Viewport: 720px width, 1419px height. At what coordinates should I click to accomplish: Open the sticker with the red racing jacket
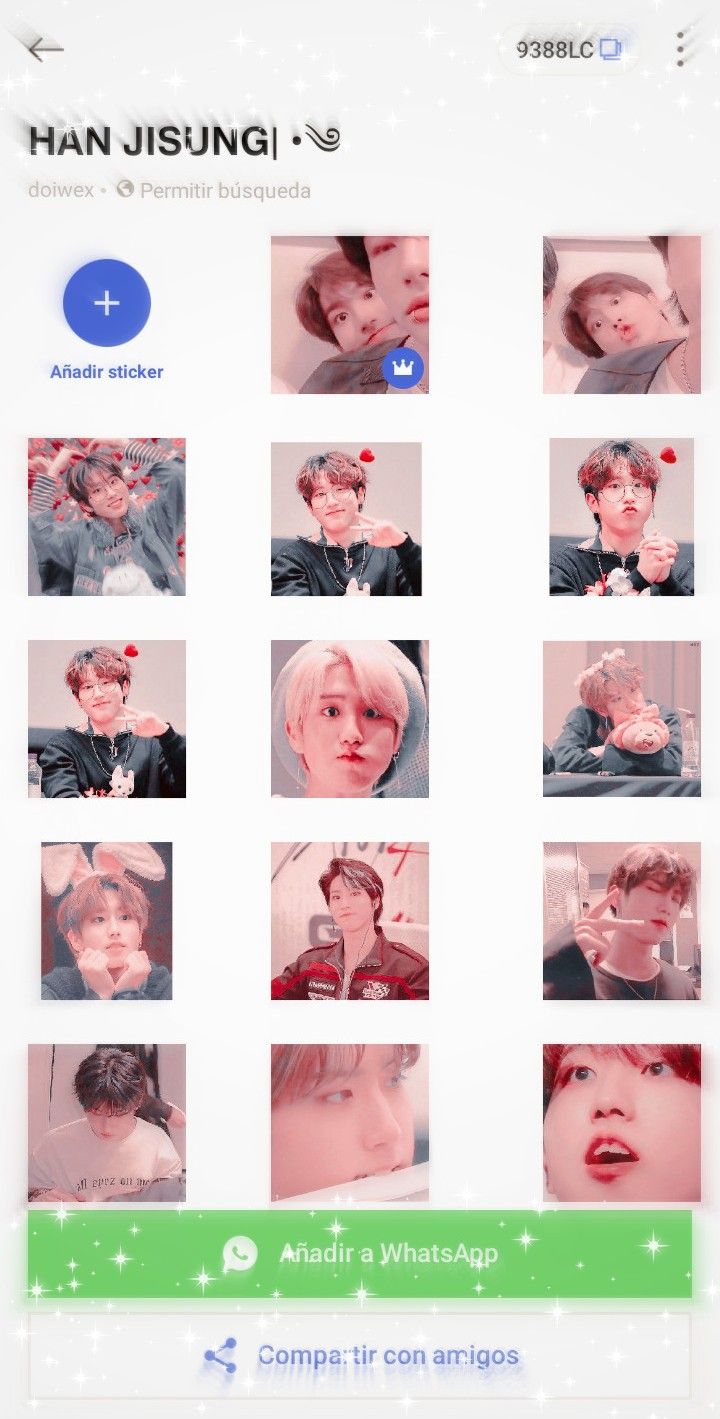pos(350,921)
